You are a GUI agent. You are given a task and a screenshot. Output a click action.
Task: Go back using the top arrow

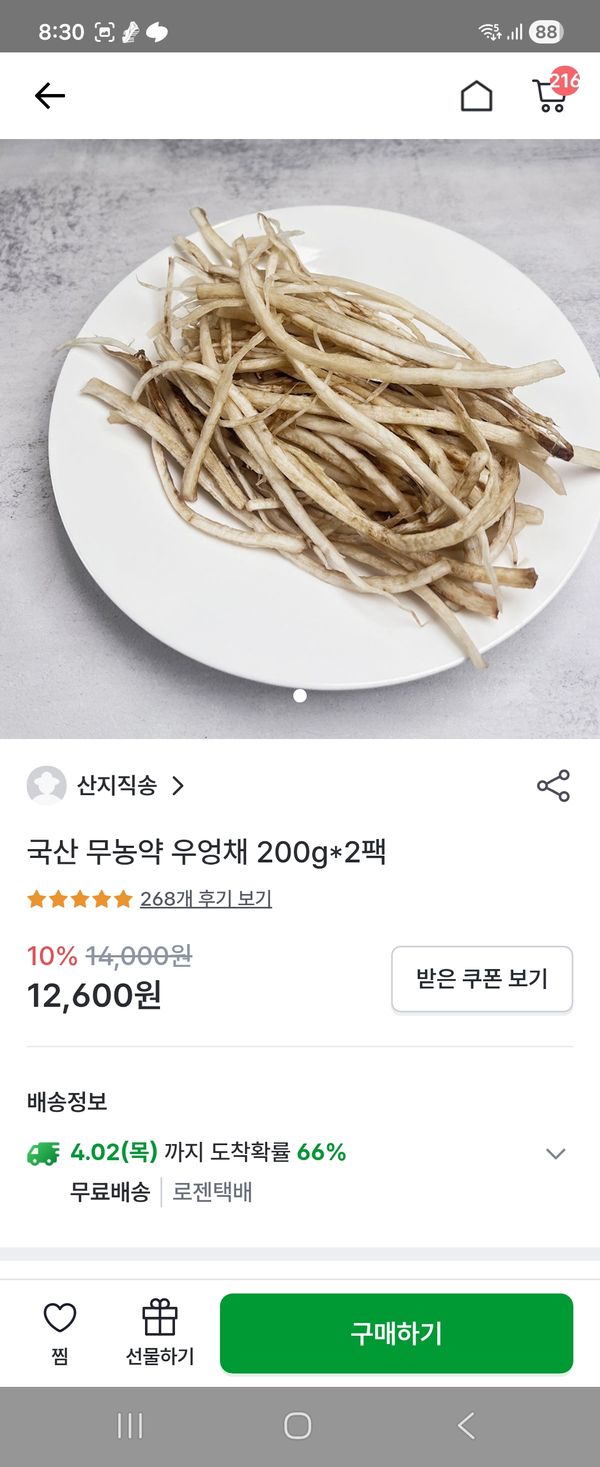[x=49, y=96]
